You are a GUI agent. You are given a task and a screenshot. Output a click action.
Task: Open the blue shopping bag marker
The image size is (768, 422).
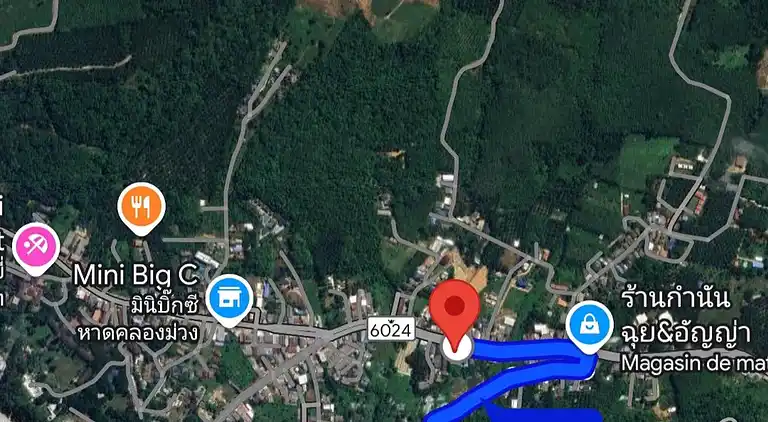point(590,325)
